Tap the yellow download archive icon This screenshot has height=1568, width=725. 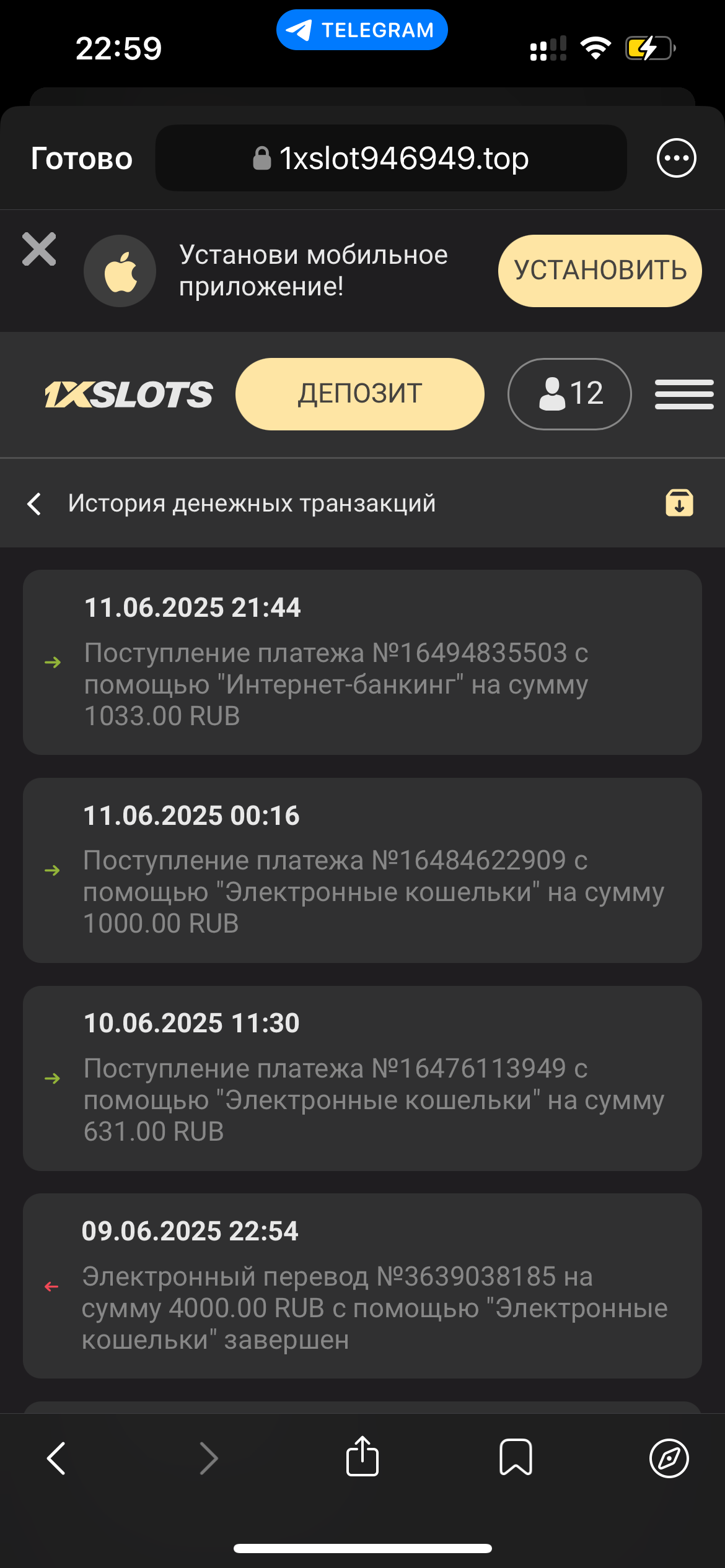(x=679, y=503)
